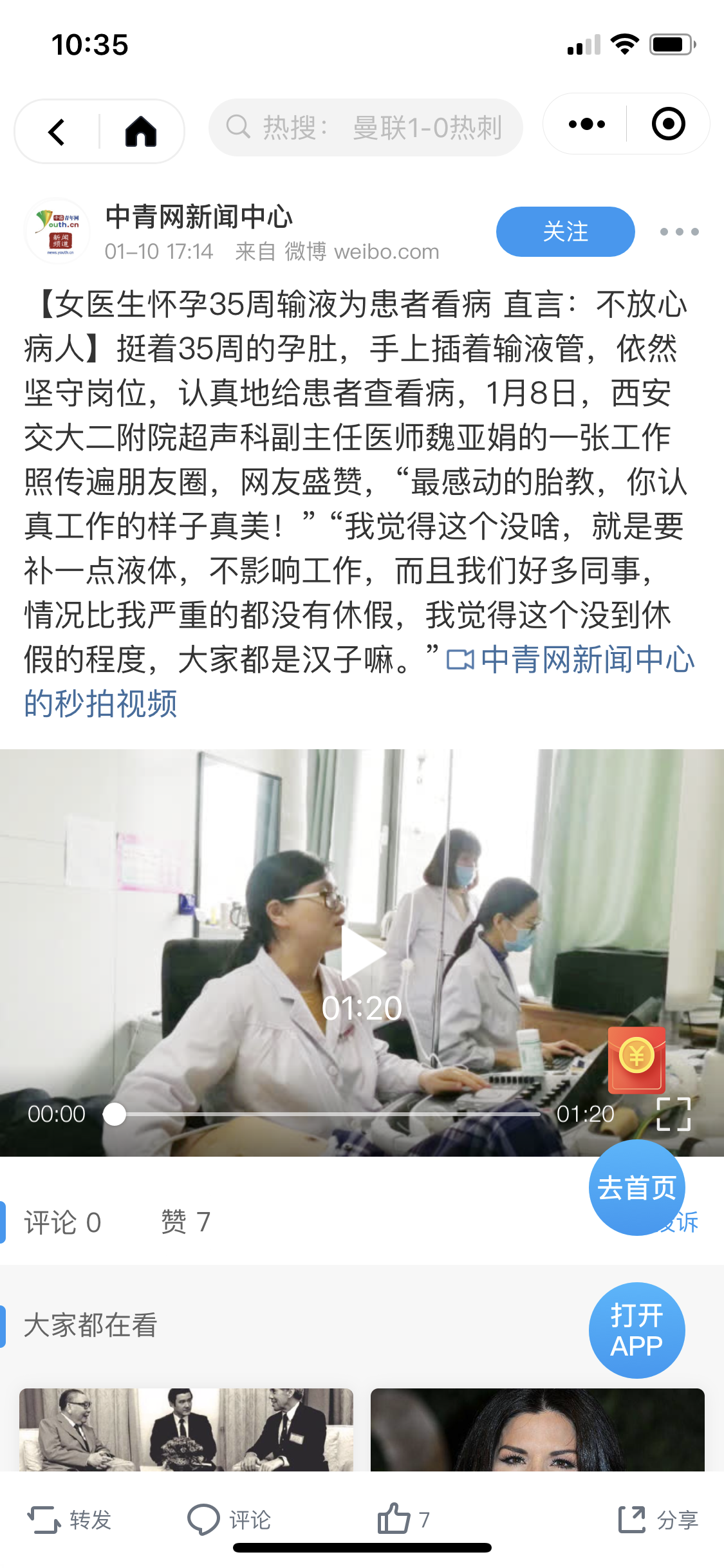The height and width of the screenshot is (1568, 724).
Task: Open the 中青网新闻中心 avatar profile
Action: (58, 231)
